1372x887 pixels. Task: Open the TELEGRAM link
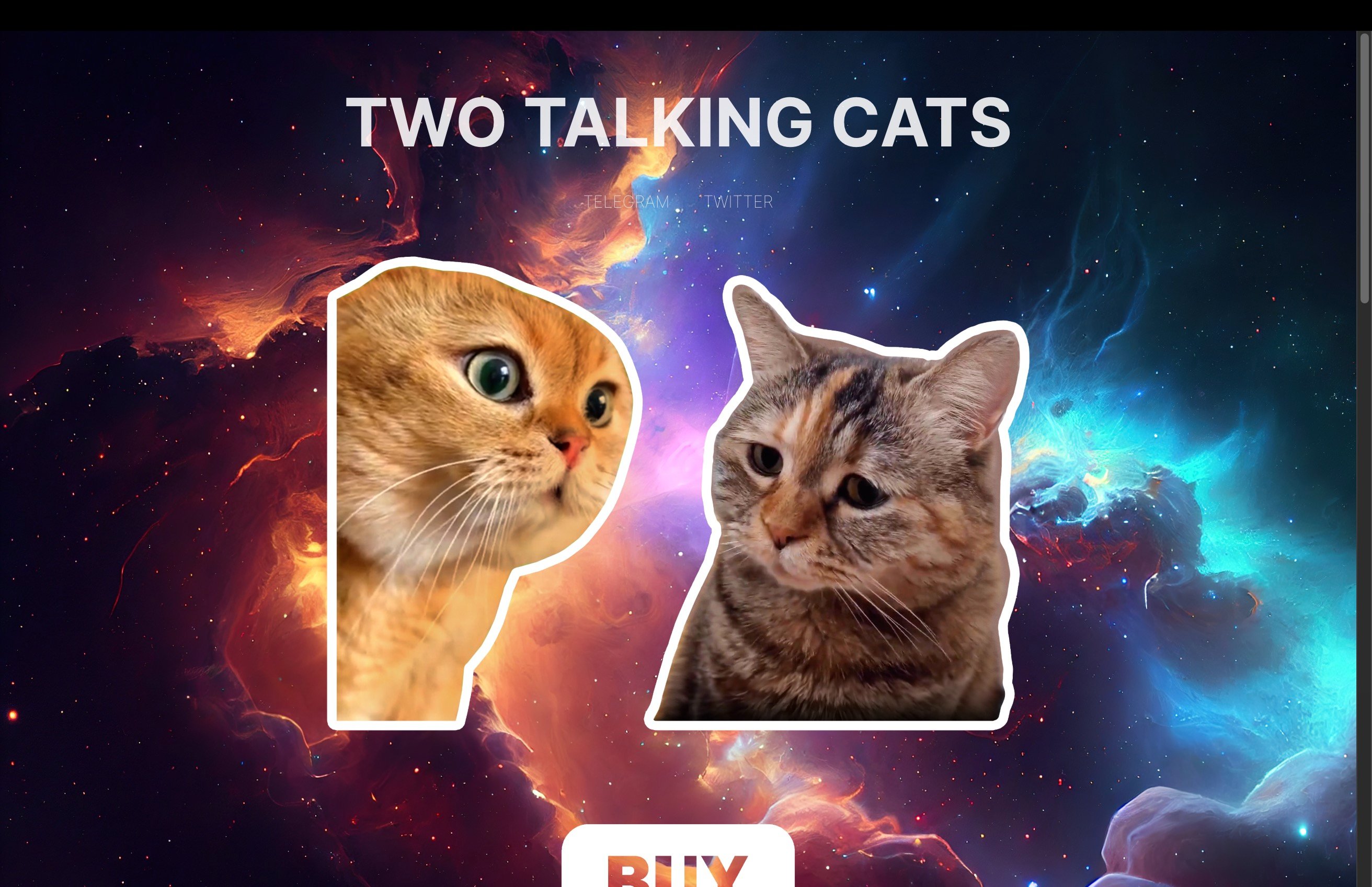point(626,201)
